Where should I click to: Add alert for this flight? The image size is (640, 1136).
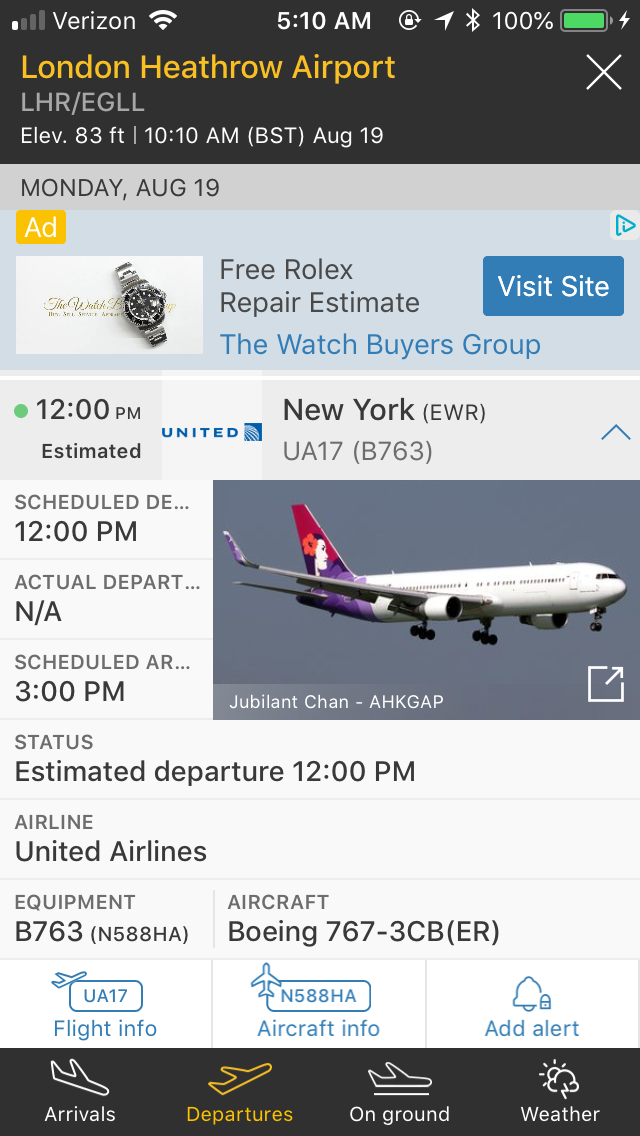pyautogui.click(x=532, y=1005)
